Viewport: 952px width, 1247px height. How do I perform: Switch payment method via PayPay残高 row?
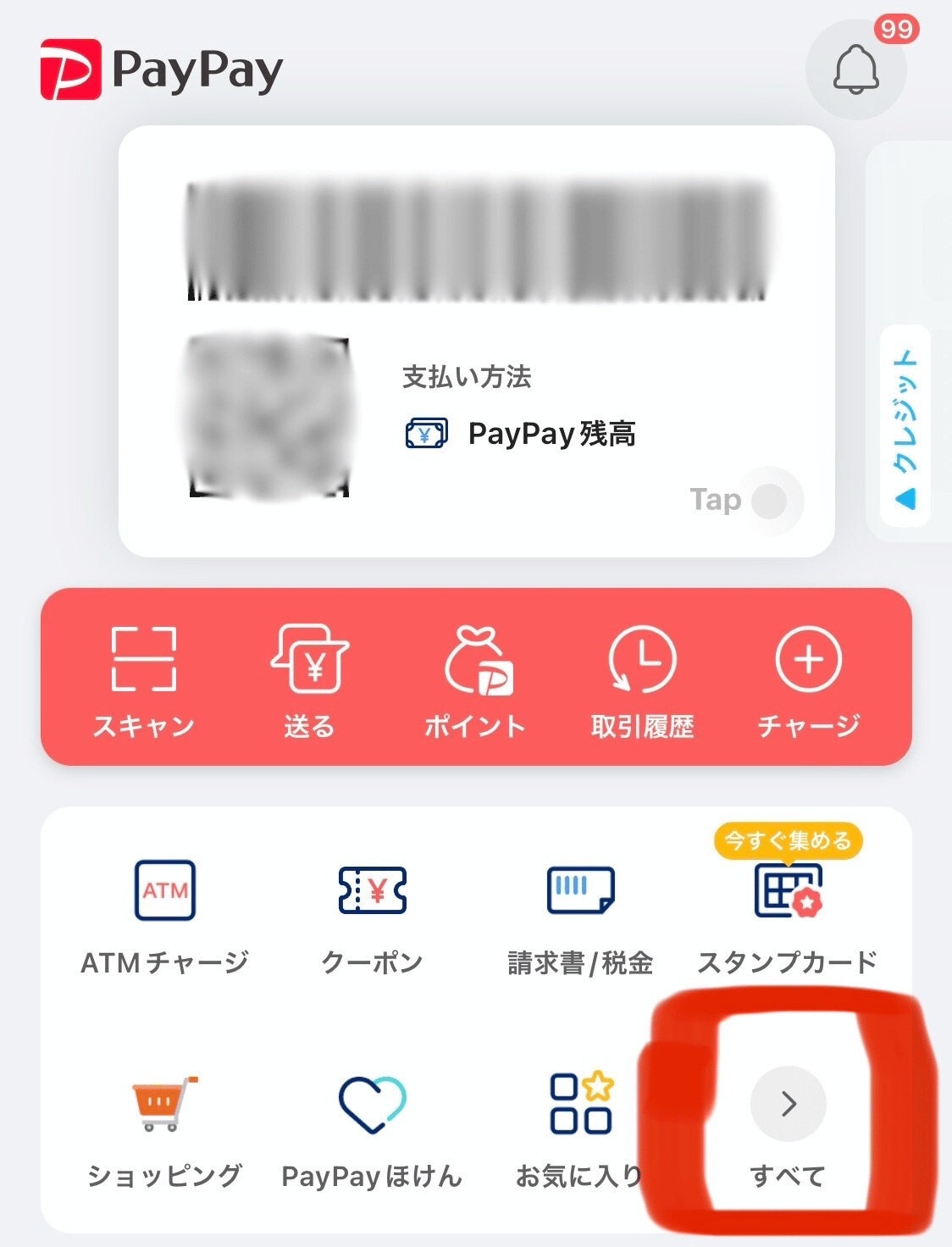click(x=554, y=435)
